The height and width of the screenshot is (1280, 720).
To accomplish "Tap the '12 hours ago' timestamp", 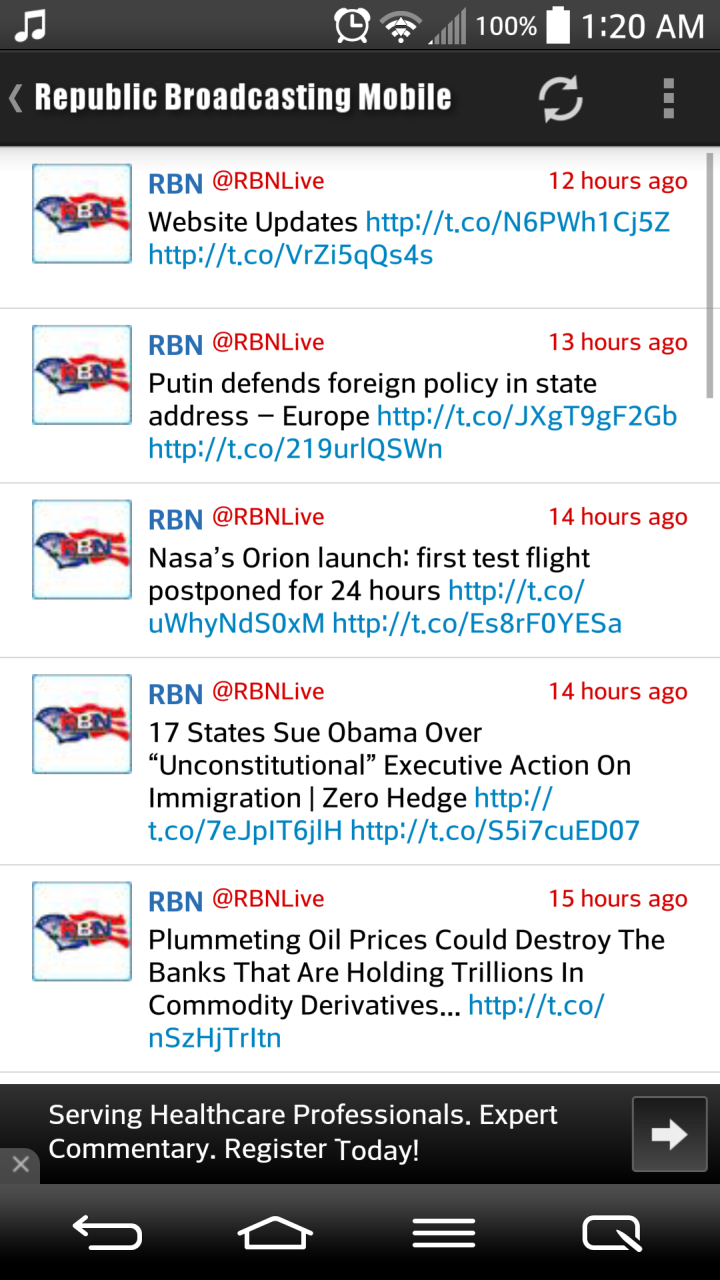I will [x=617, y=181].
